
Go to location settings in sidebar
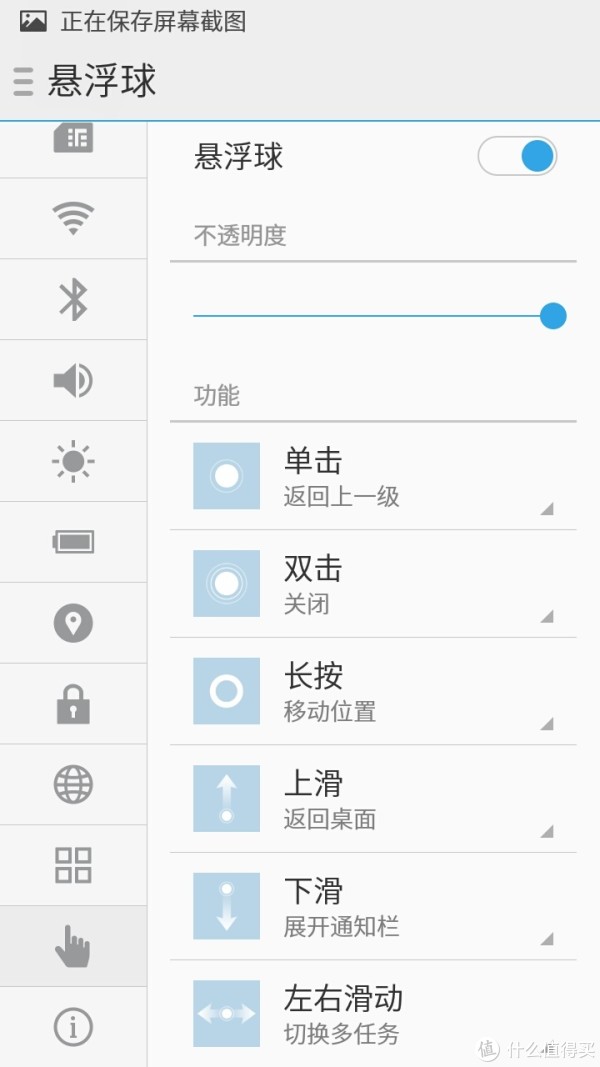[x=73, y=623]
